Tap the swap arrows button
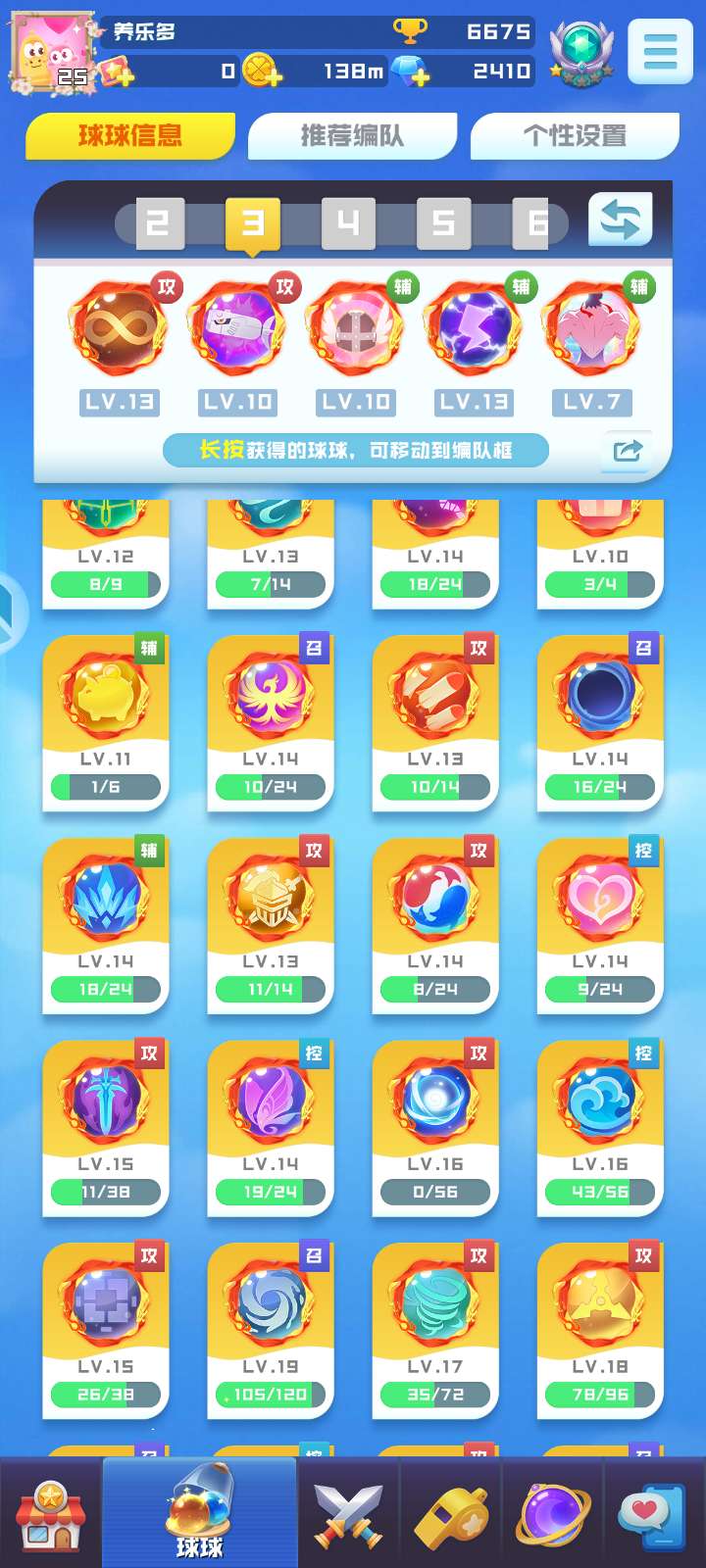 pos(620,219)
